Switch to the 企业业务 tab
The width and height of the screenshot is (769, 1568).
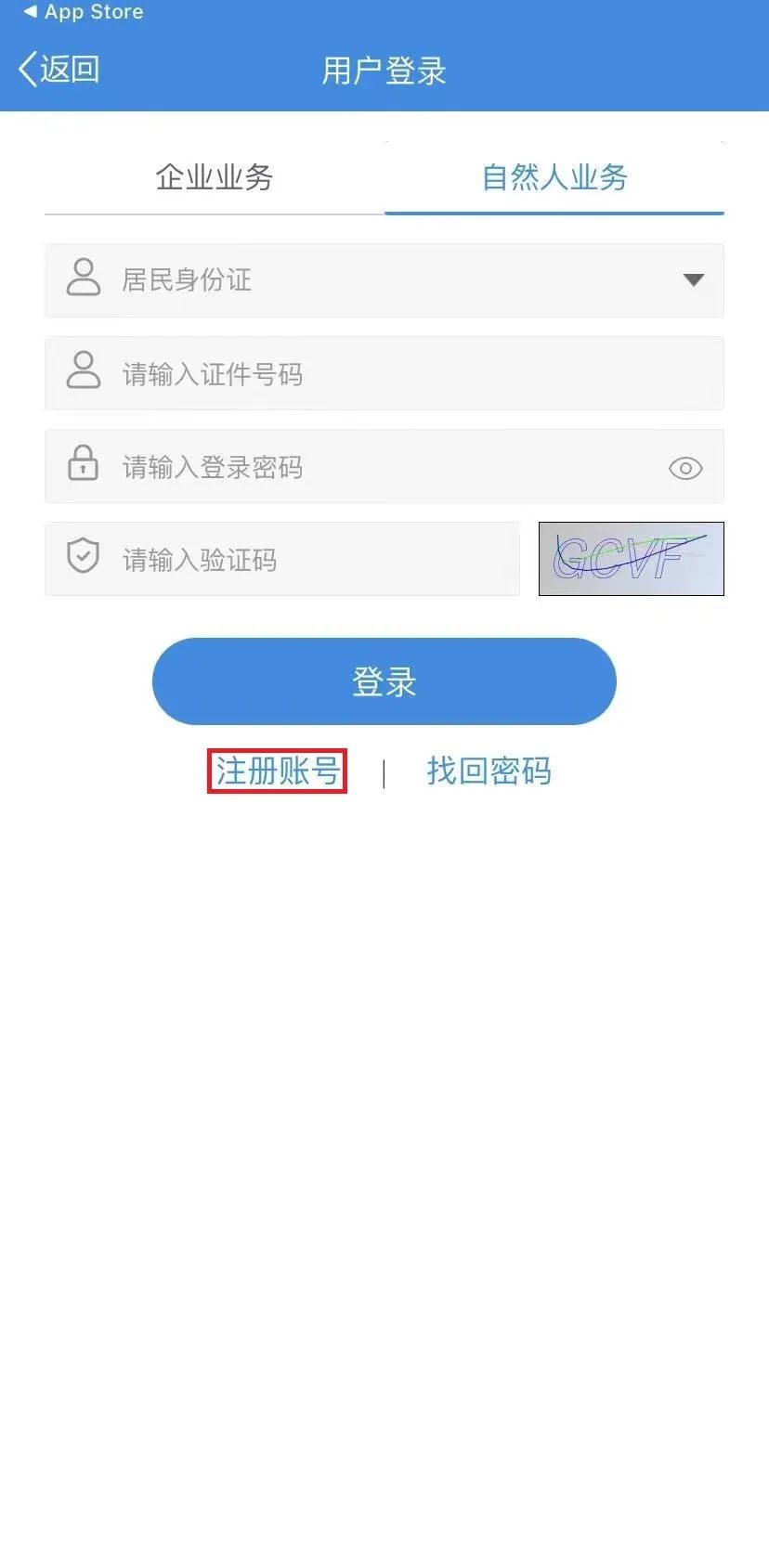(x=215, y=177)
